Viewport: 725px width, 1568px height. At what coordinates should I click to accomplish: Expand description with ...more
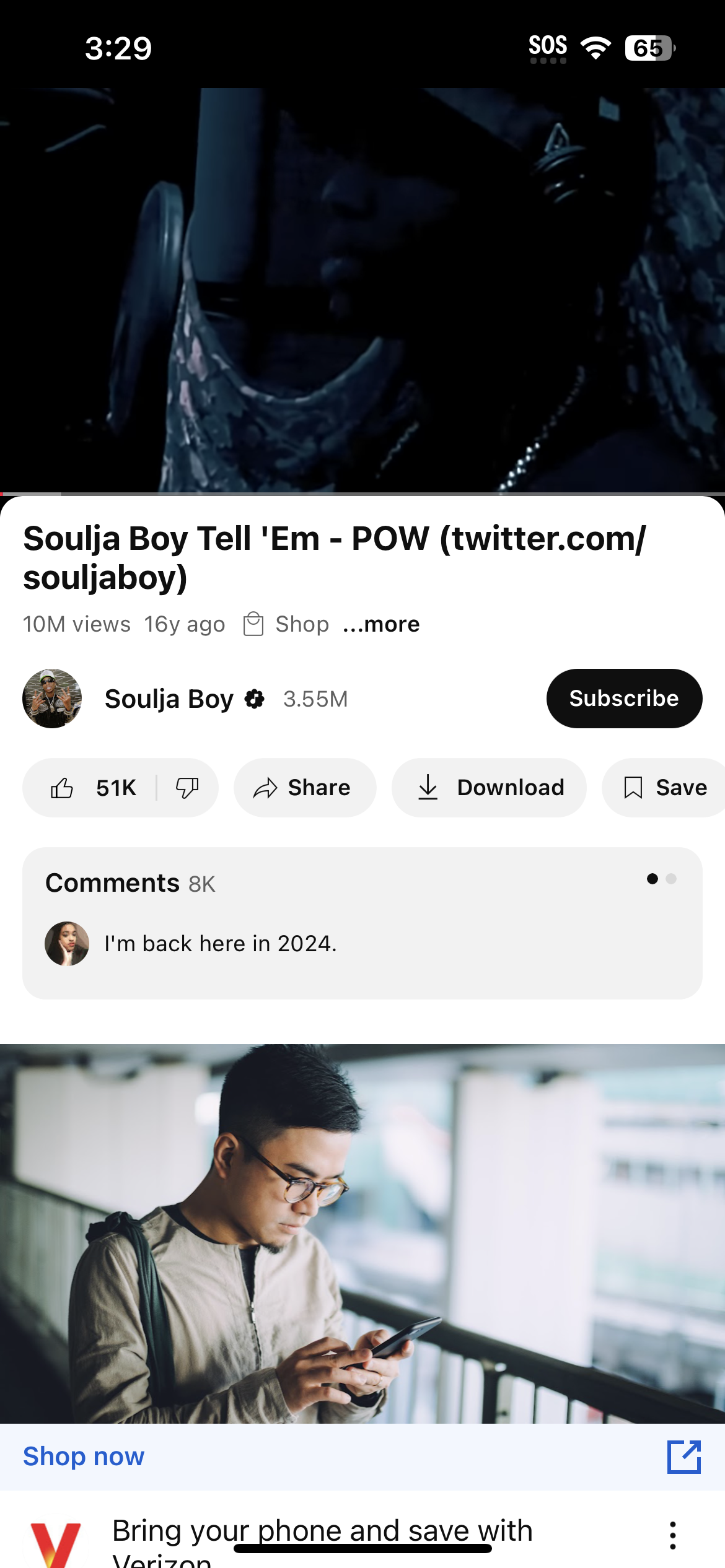pos(381,624)
